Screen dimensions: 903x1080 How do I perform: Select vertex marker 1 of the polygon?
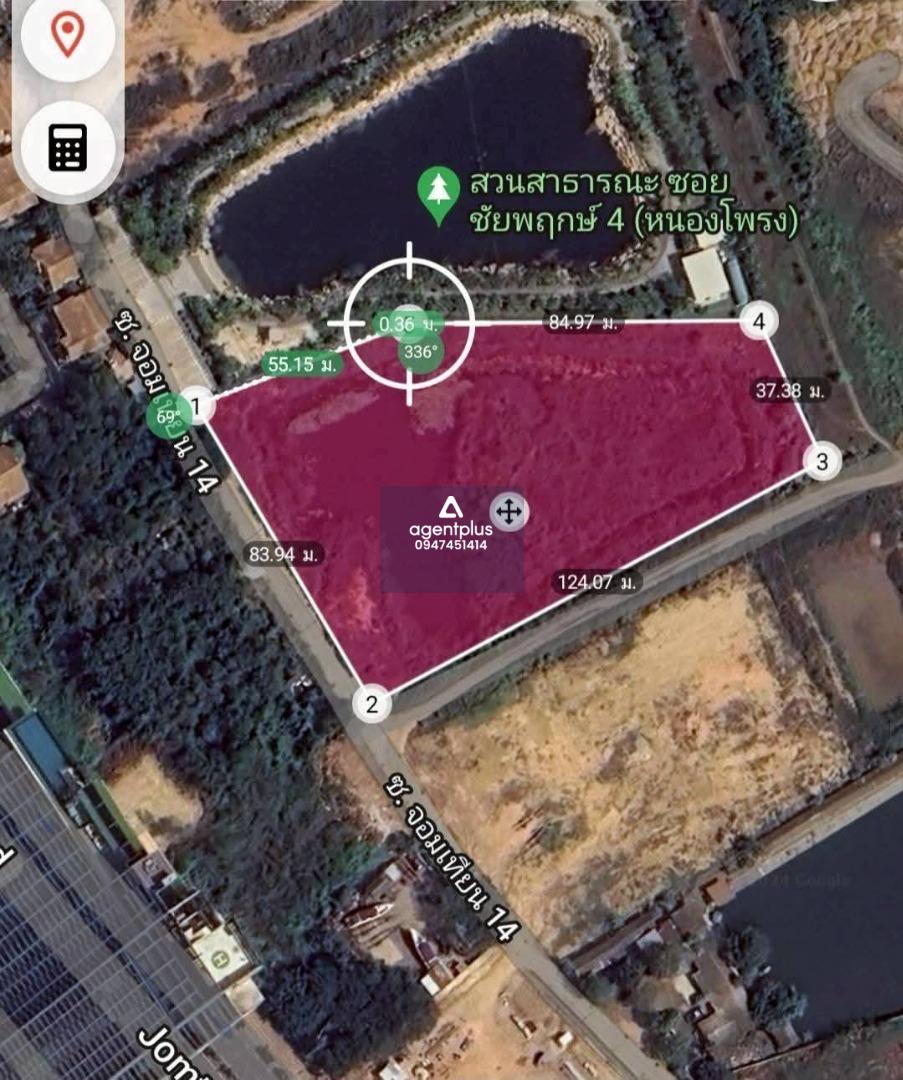pyautogui.click(x=197, y=406)
